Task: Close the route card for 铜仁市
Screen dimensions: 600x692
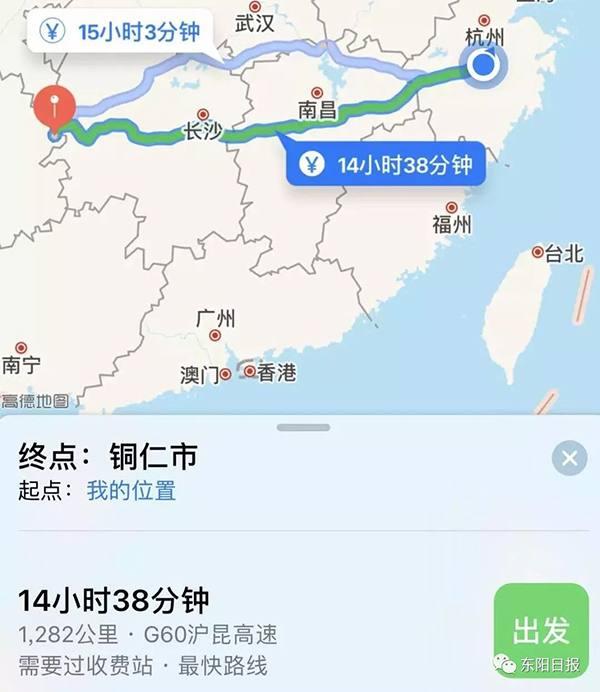Action: [569, 459]
